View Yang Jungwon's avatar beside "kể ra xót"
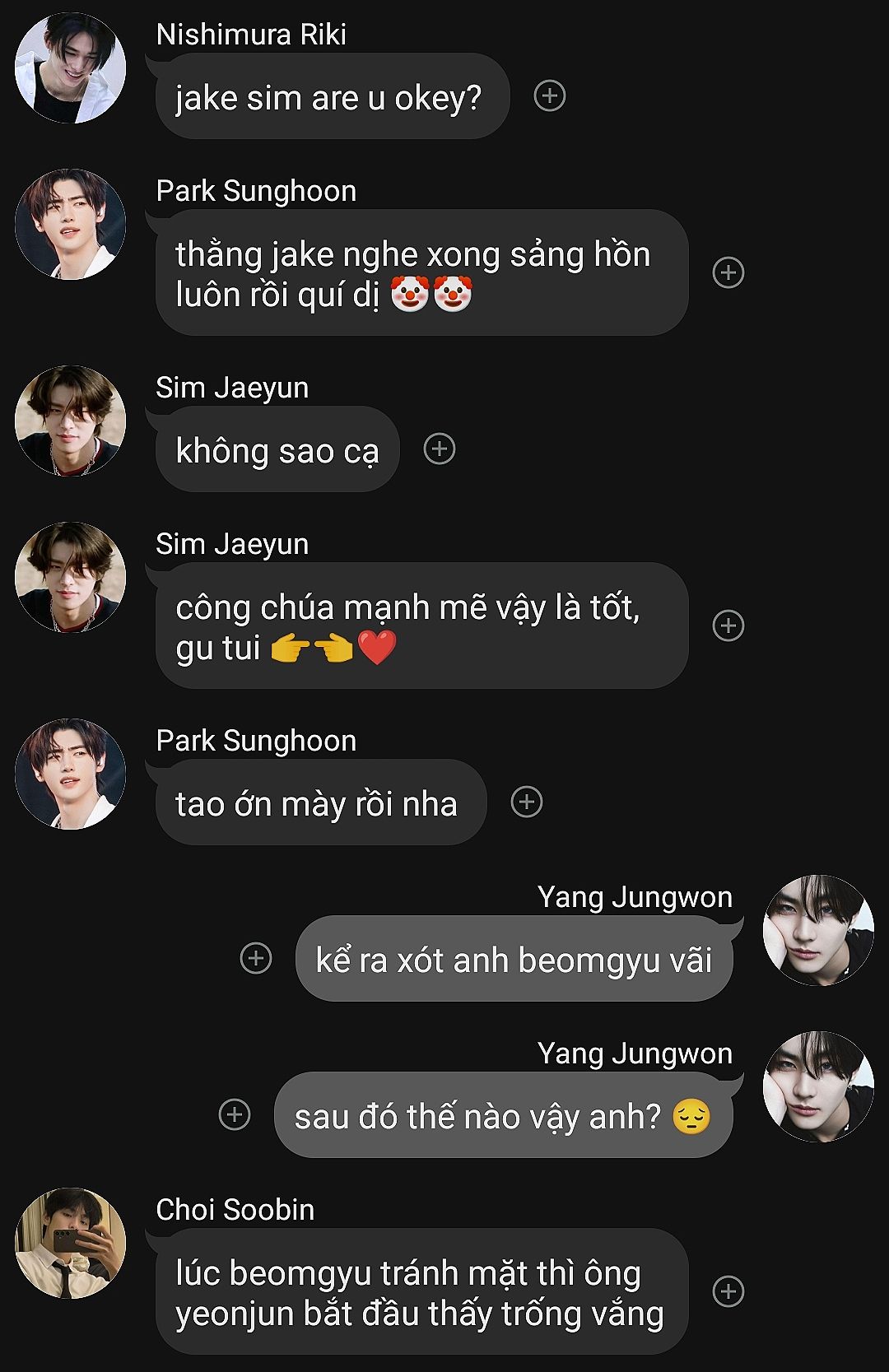Viewport: 889px width, 1372px height. tap(818, 930)
